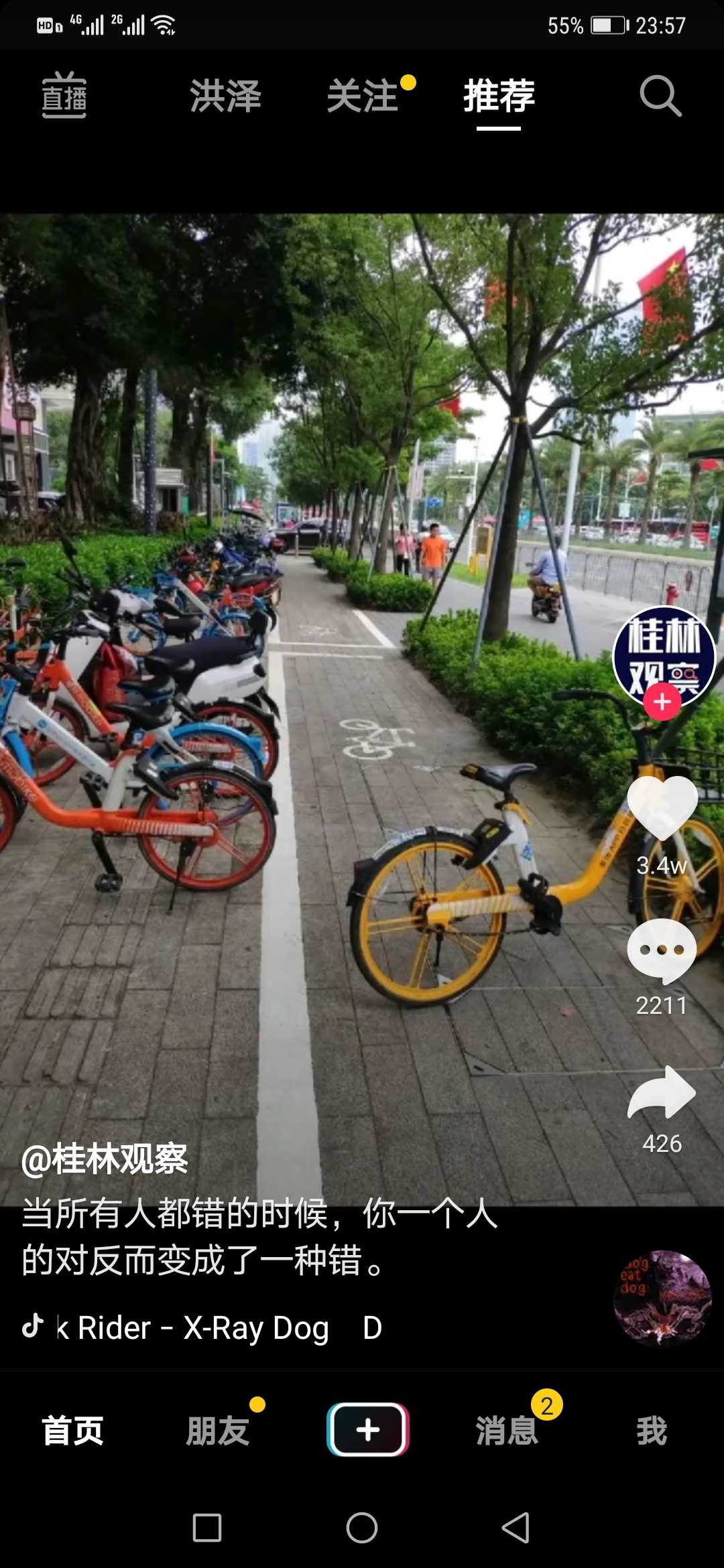Go to the 首页 home tab
The image size is (724, 1568).
tap(73, 1431)
